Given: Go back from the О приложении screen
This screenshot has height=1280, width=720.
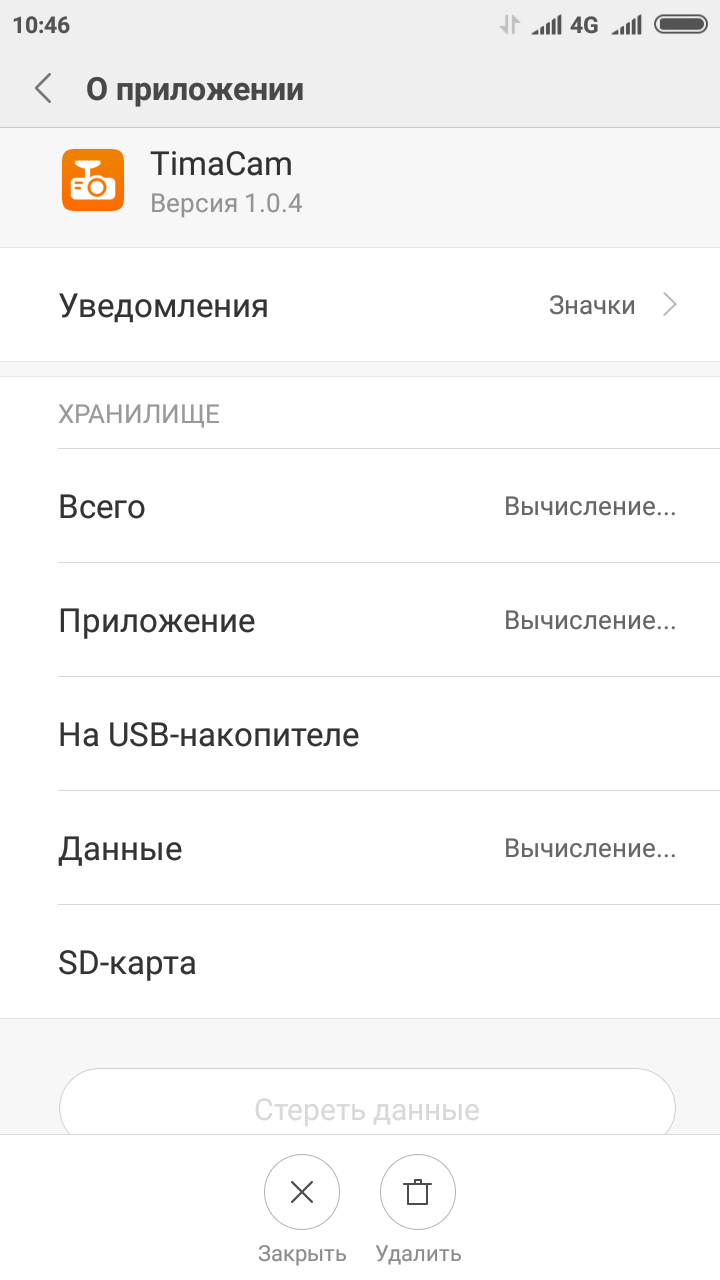Looking at the screenshot, I should click(x=43, y=89).
